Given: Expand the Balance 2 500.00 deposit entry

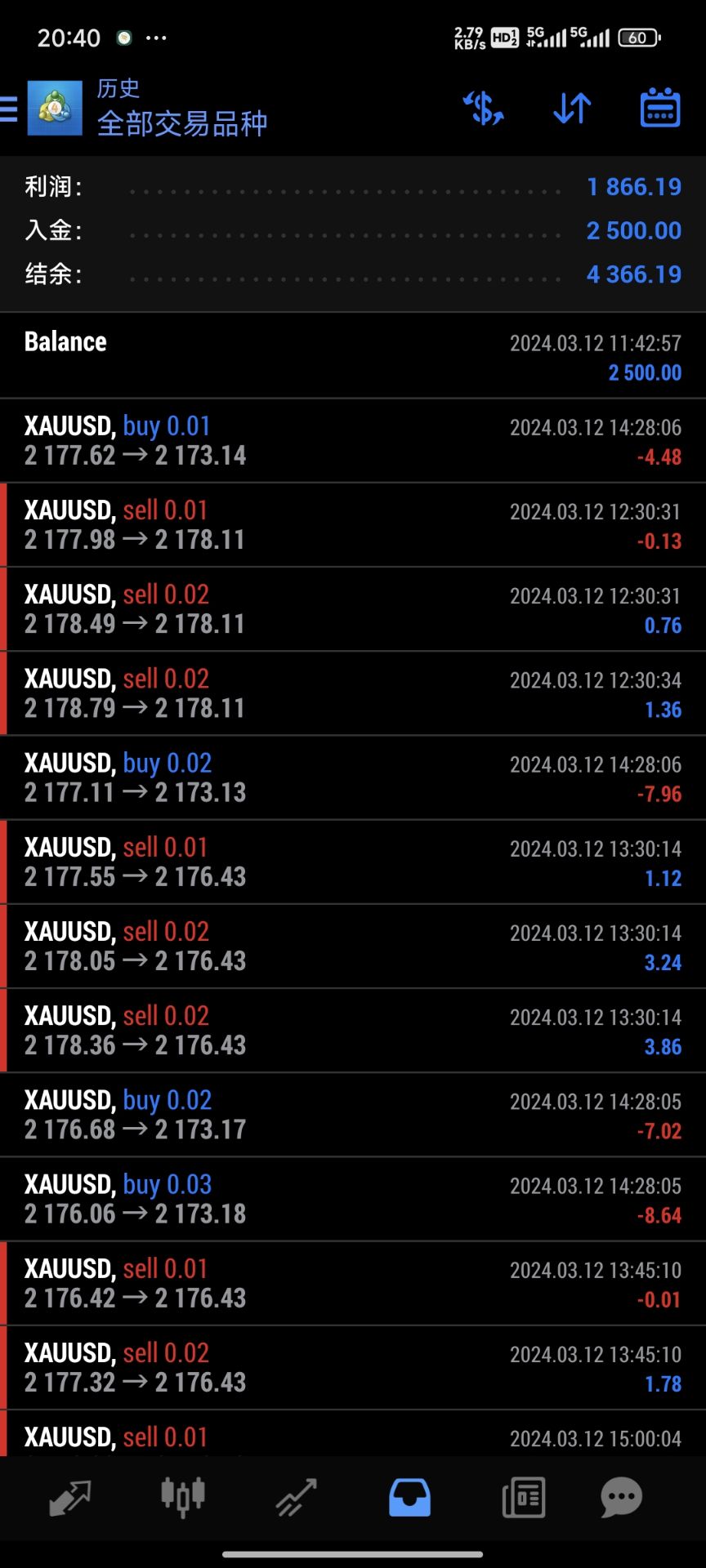Looking at the screenshot, I should click(353, 356).
